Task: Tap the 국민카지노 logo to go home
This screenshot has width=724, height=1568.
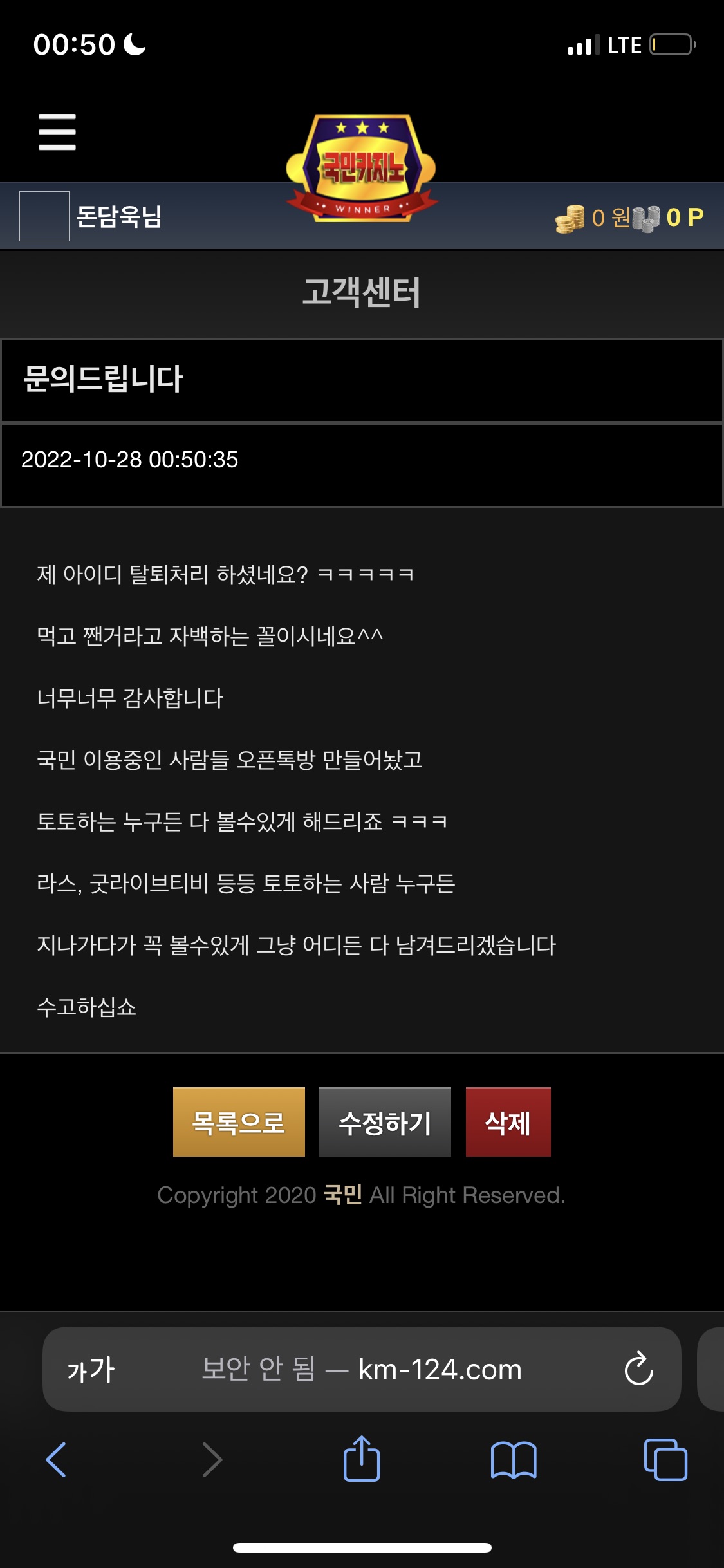Action: [x=361, y=169]
